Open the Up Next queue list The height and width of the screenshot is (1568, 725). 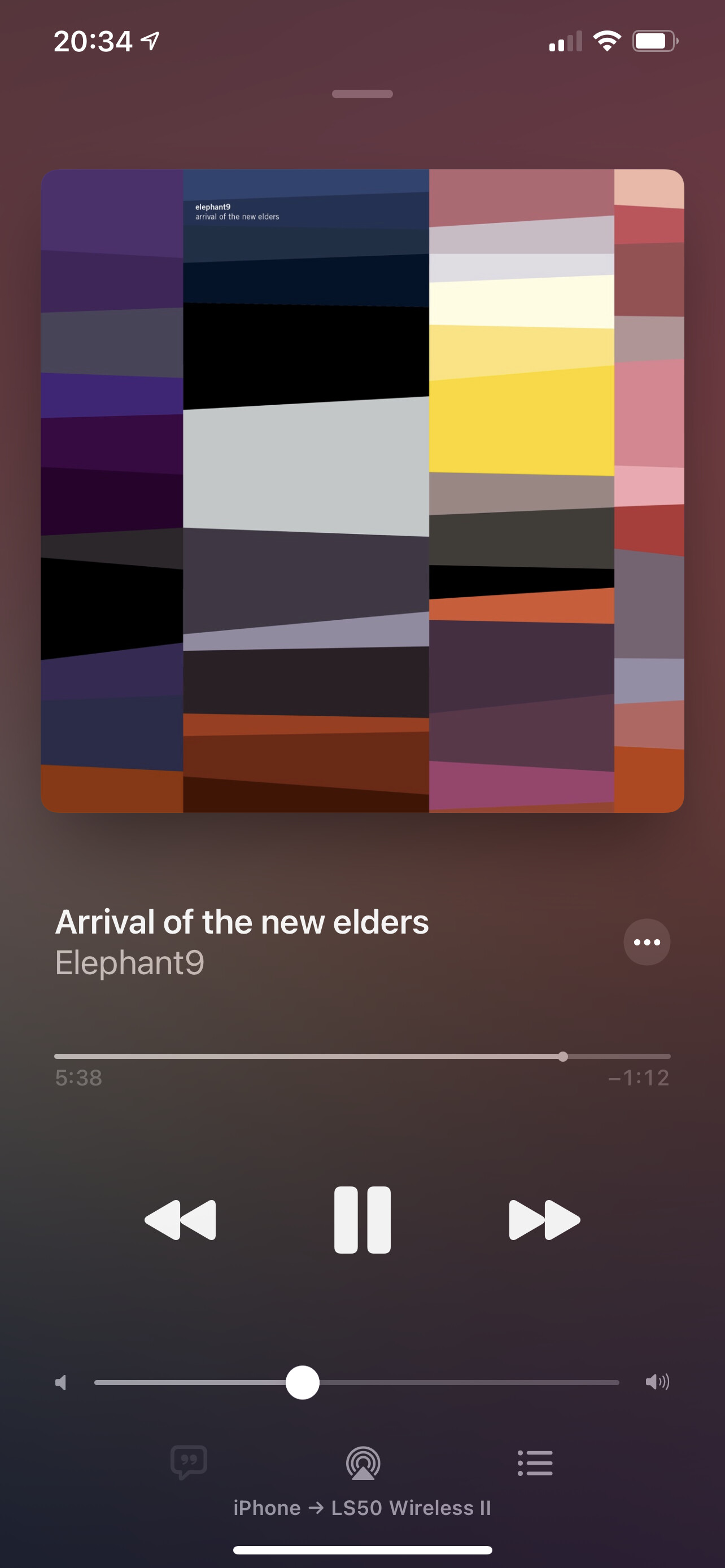coord(535,1462)
